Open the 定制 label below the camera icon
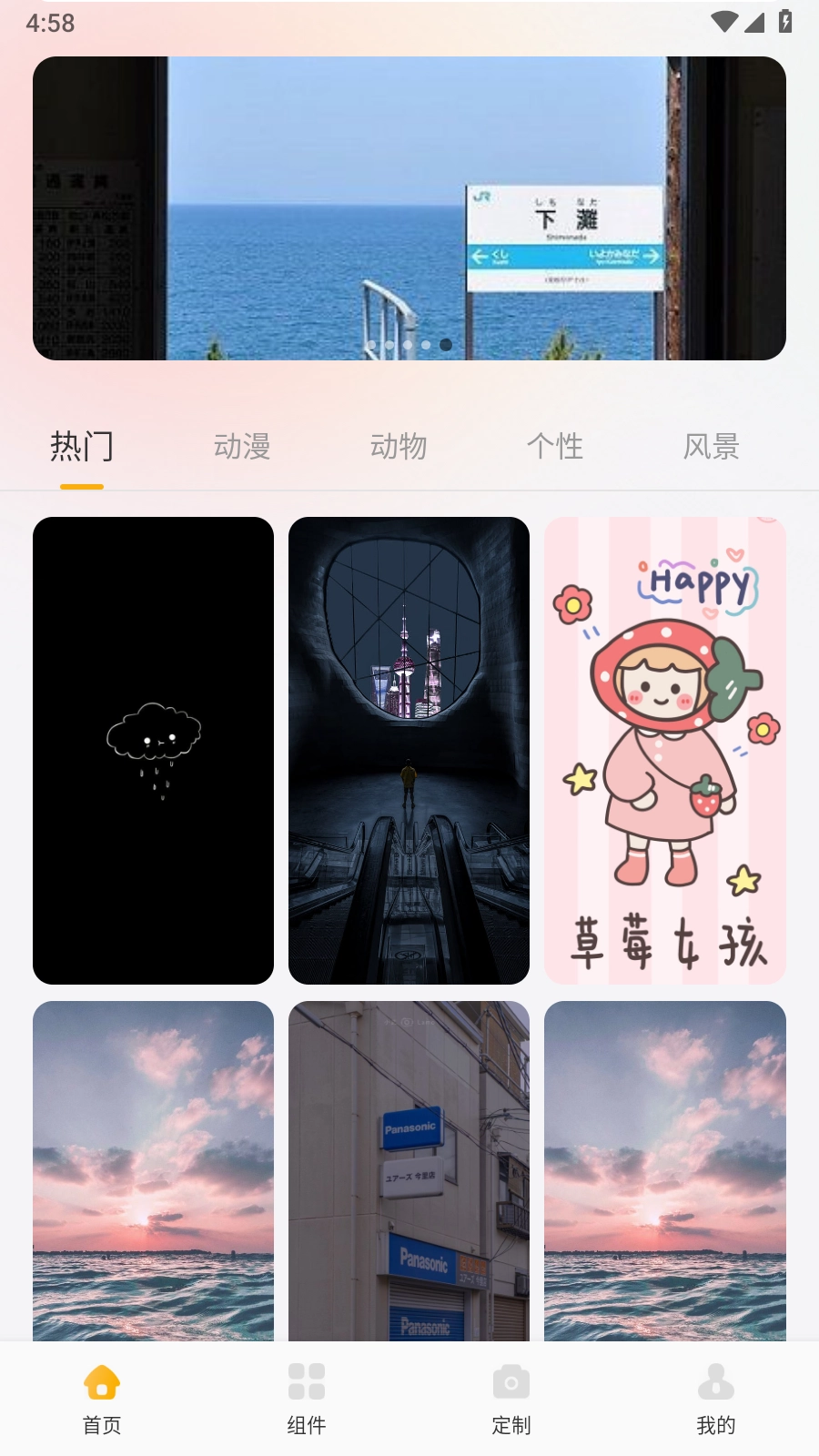The image size is (819, 1456). coord(511,1425)
